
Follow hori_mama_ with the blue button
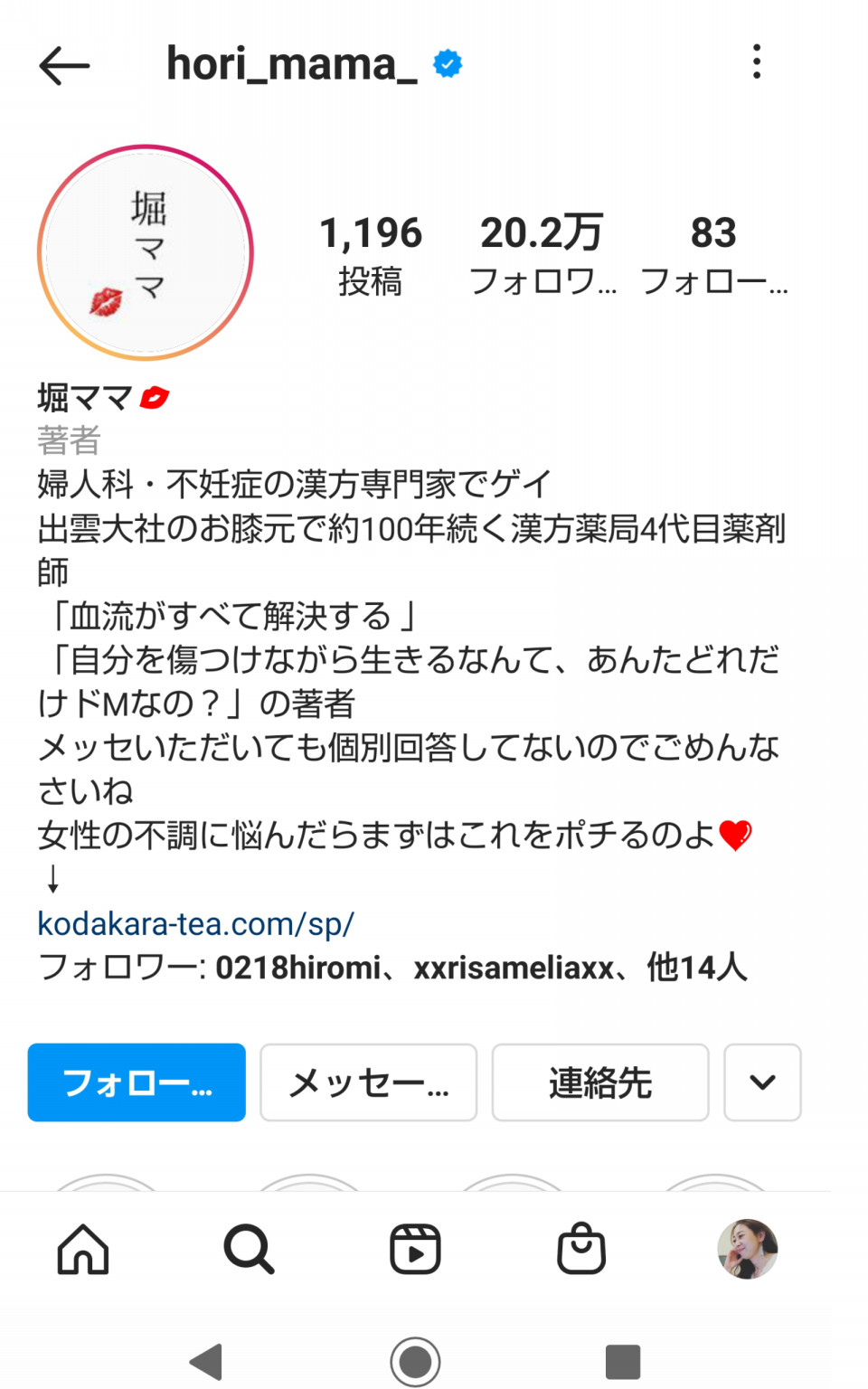[137, 1082]
